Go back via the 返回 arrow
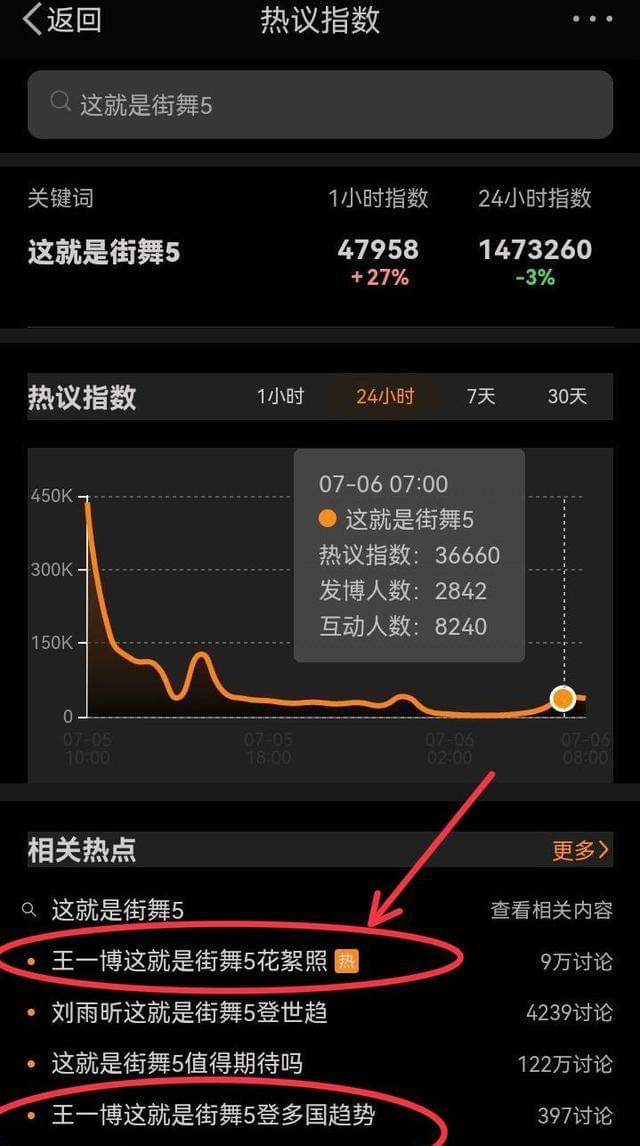 (60, 20)
